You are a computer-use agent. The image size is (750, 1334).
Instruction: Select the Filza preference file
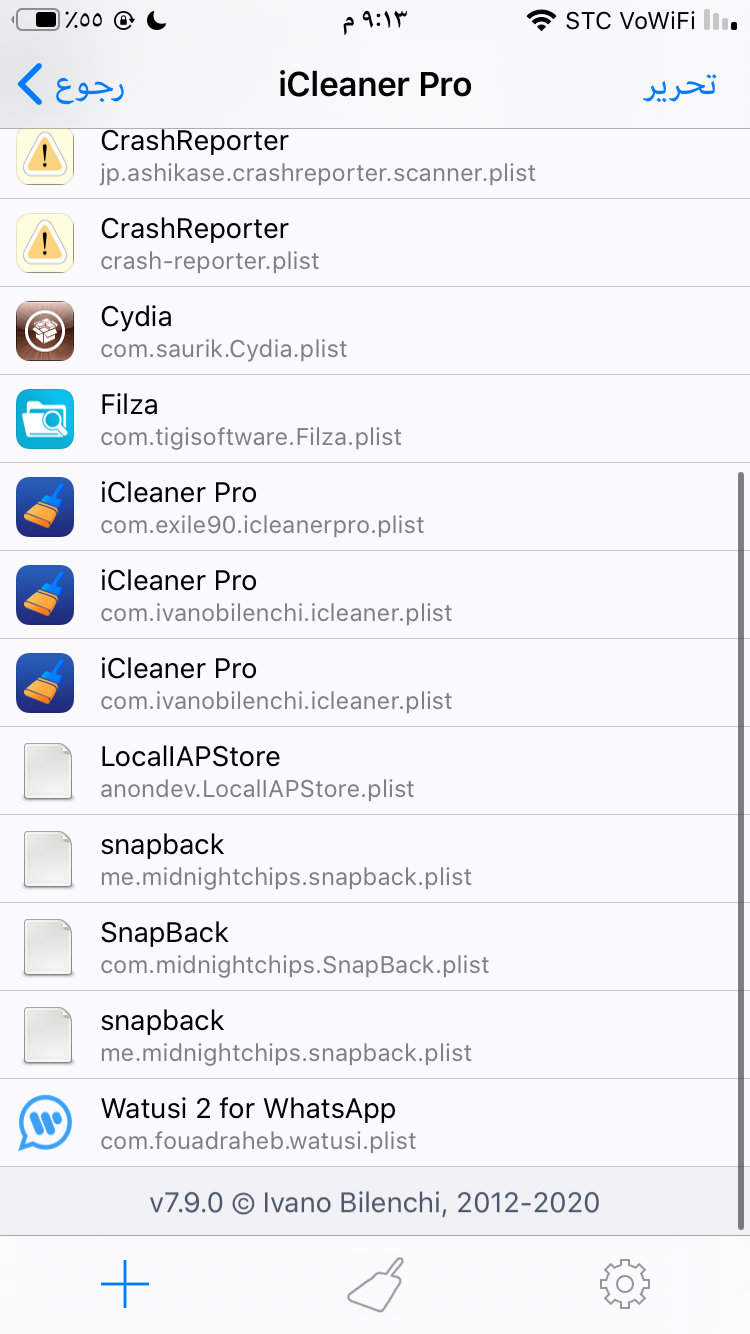pyautogui.click(x=375, y=419)
